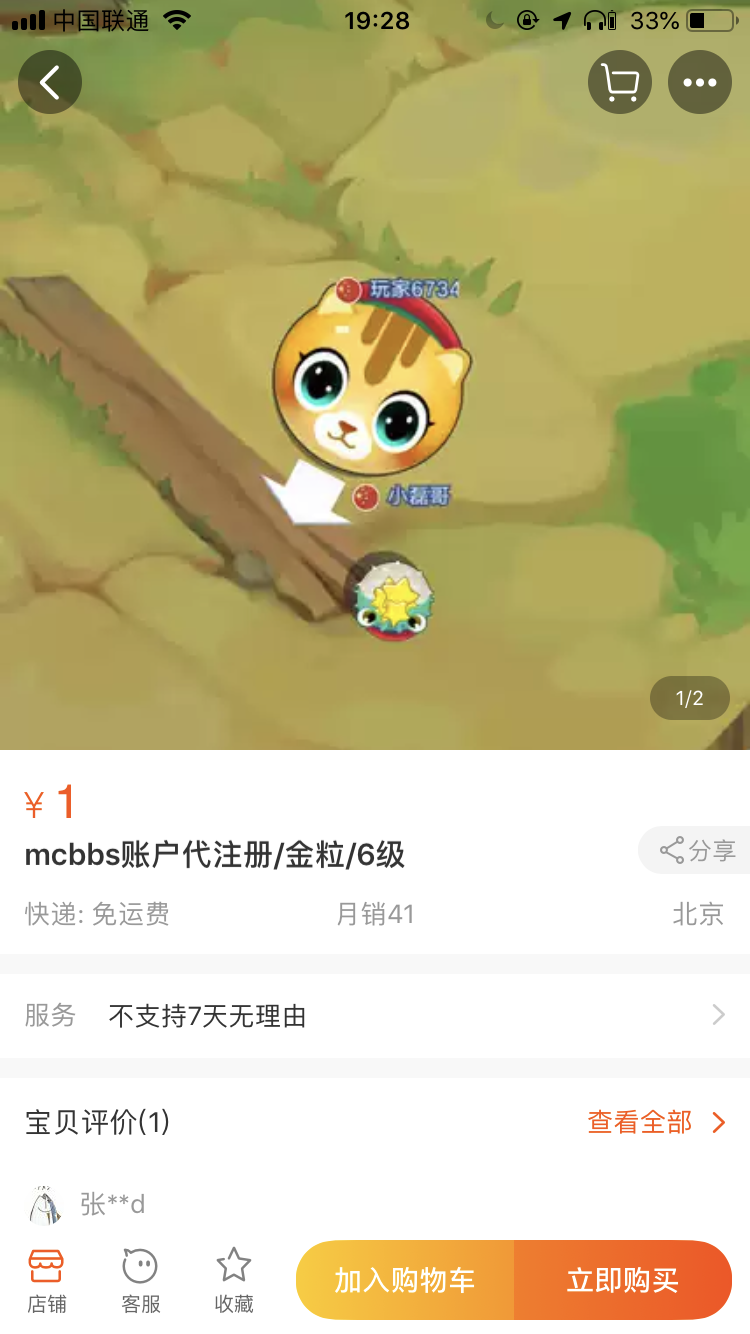Open the three-dot more menu
Image resolution: width=750 pixels, height=1334 pixels.
click(700, 82)
